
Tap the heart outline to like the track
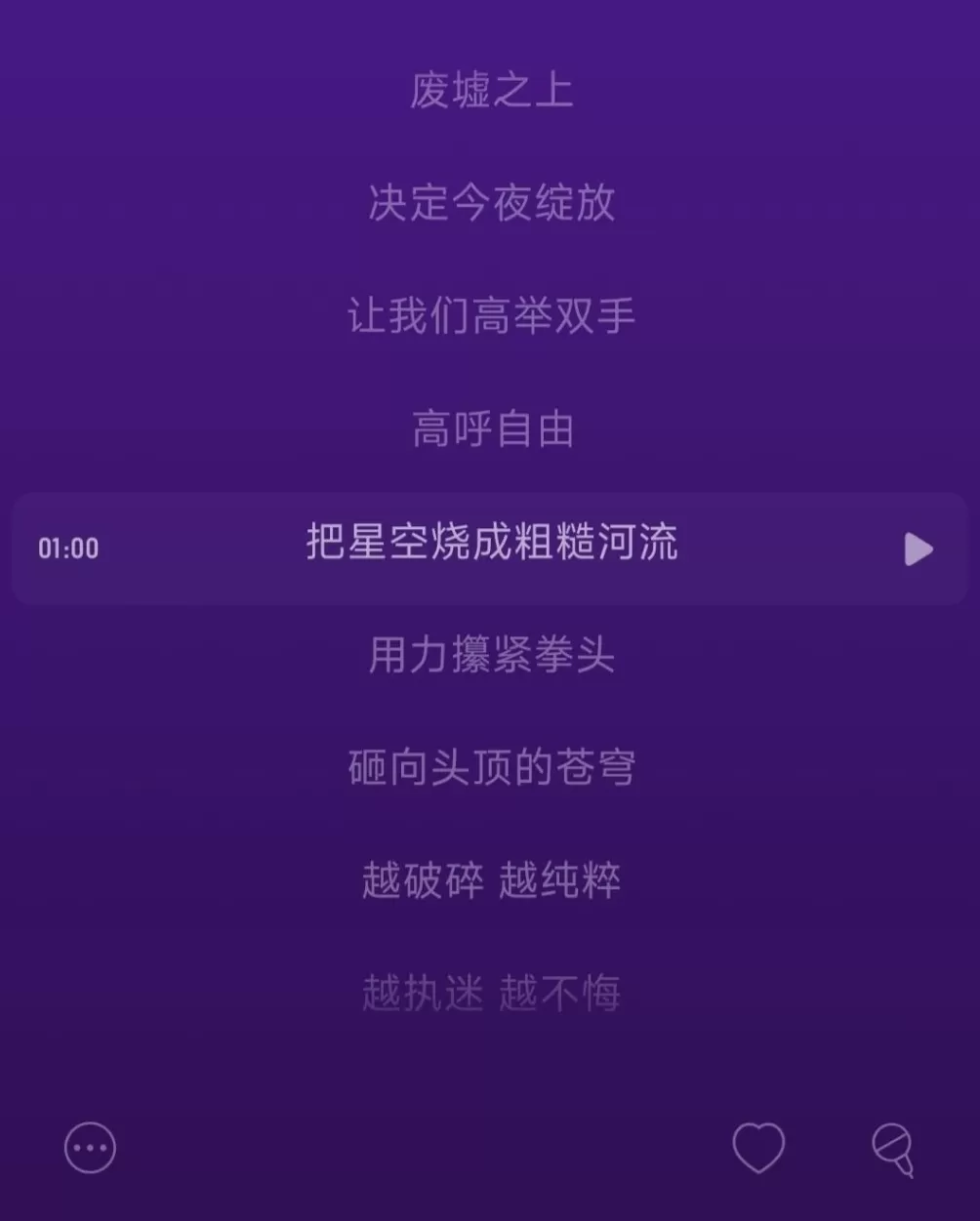tap(758, 1149)
